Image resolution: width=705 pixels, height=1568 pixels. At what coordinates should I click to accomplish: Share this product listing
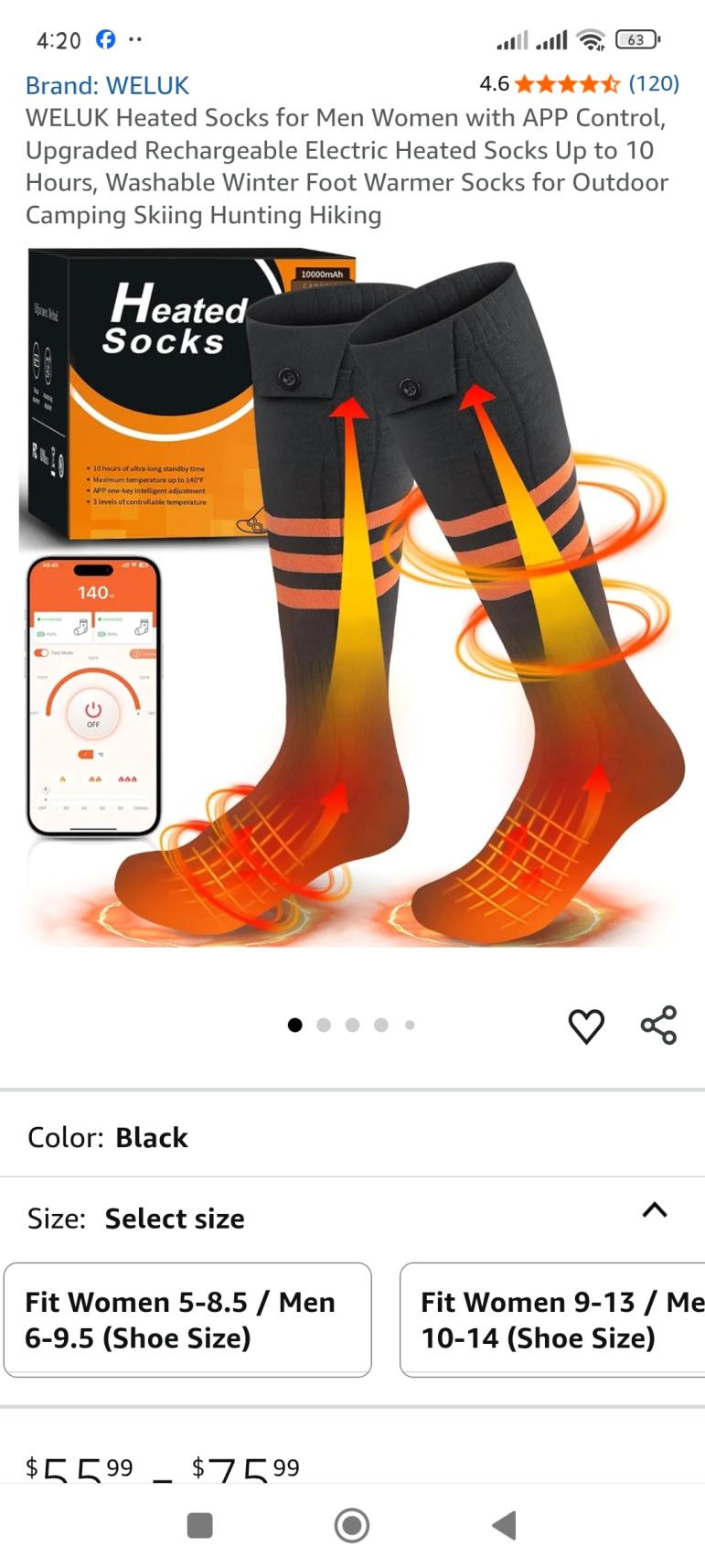658,1026
